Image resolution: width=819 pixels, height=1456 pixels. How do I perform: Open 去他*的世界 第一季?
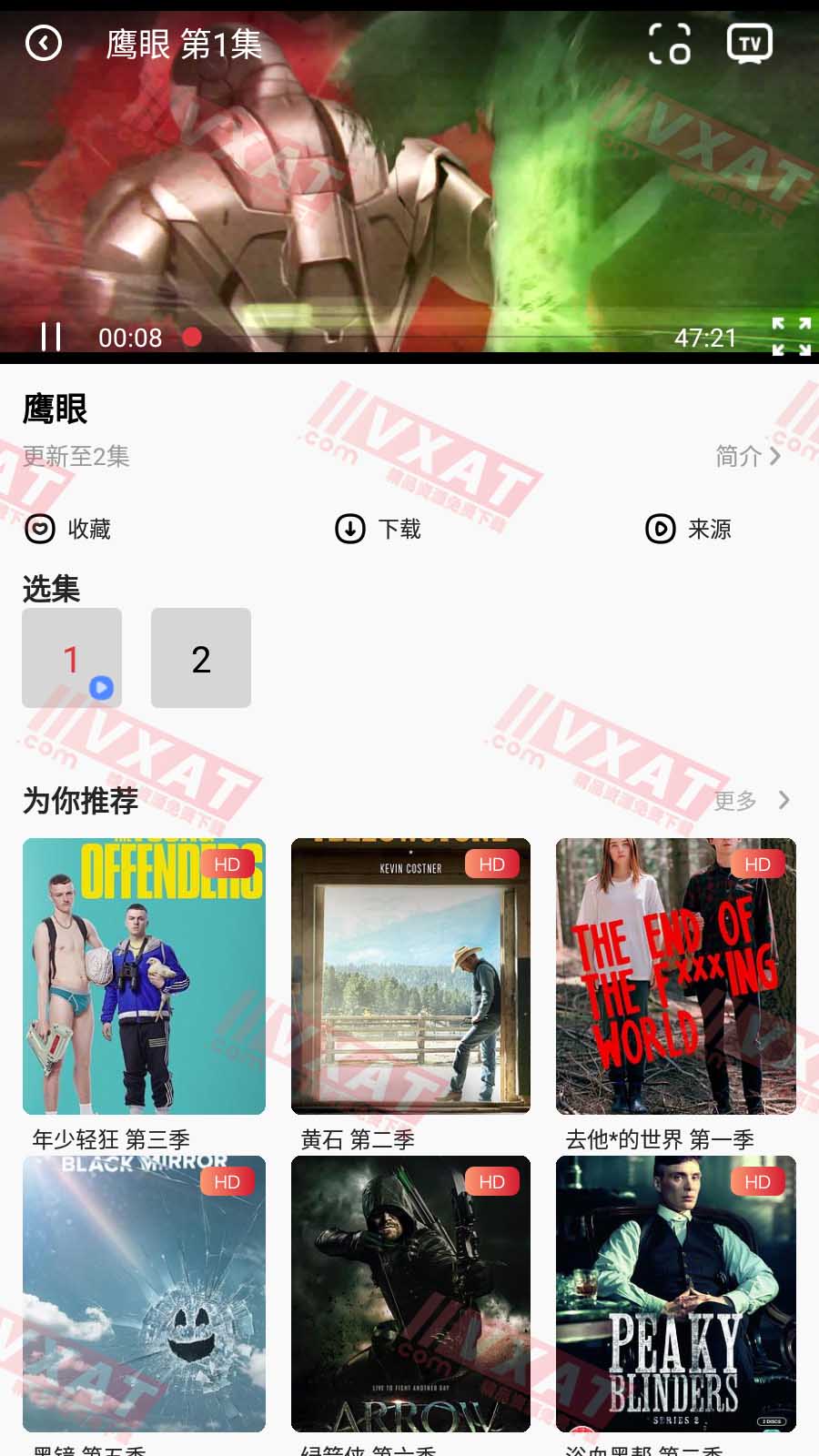pyautogui.click(x=676, y=976)
